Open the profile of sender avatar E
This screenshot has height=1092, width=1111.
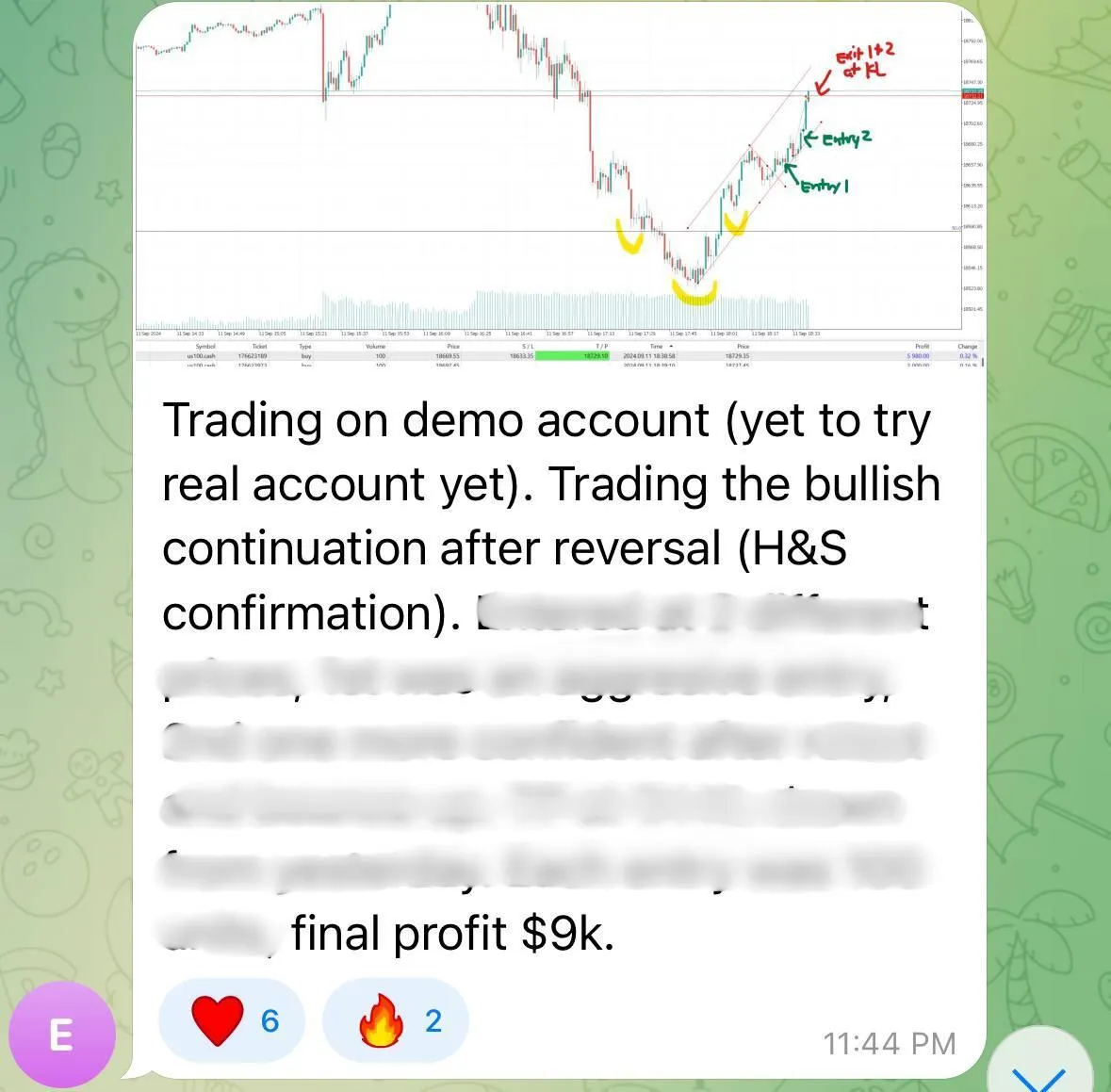(61, 1035)
